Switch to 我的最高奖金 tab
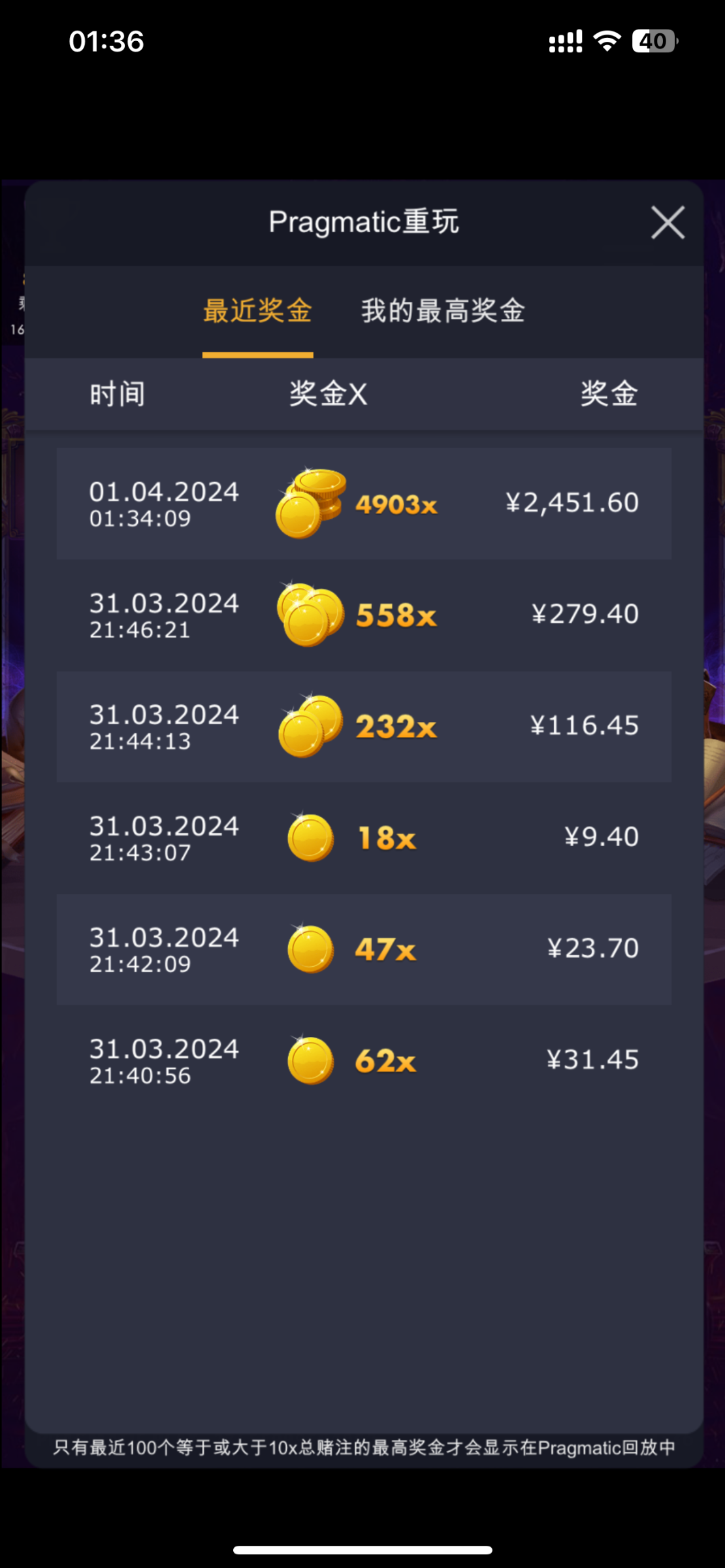The width and height of the screenshot is (725, 1568). click(x=443, y=310)
